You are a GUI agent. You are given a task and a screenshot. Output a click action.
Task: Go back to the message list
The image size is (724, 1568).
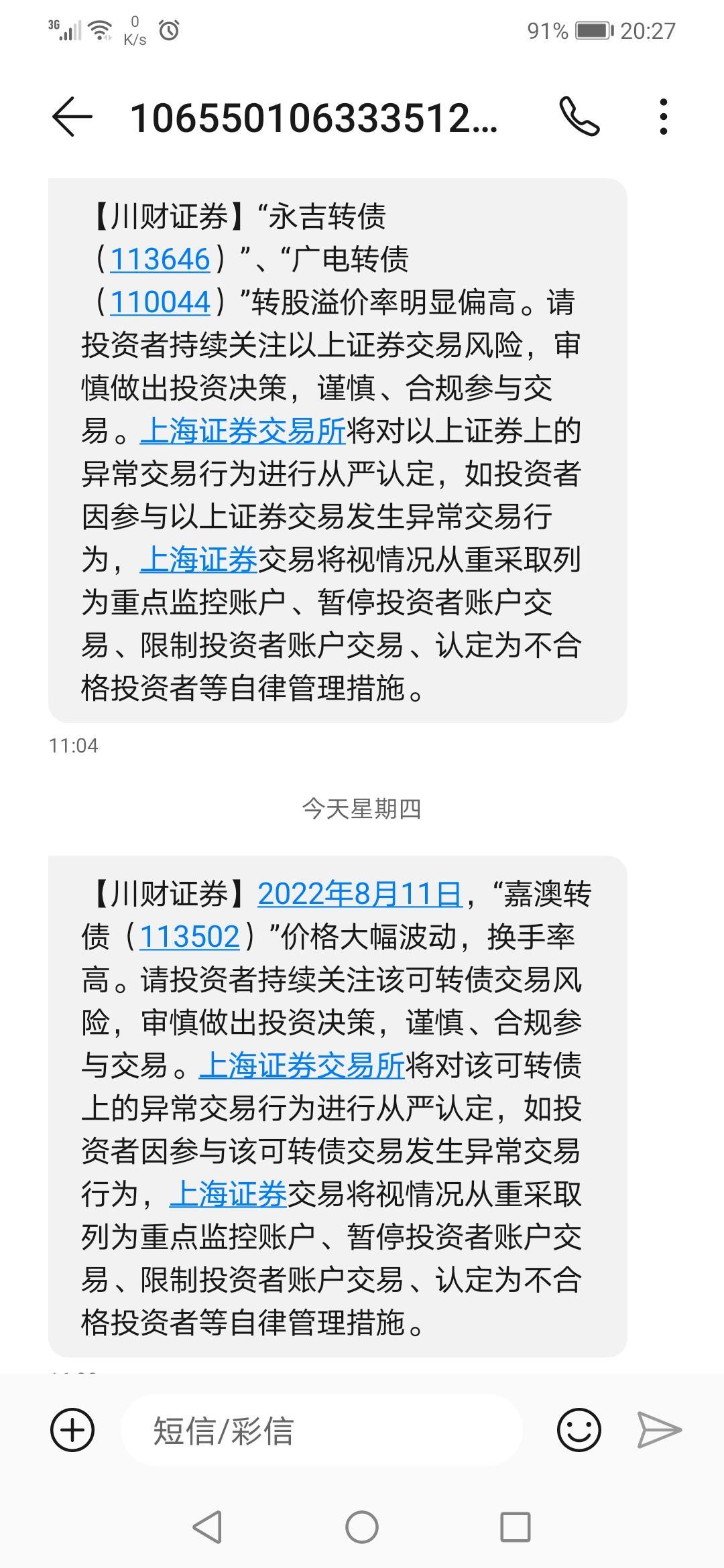[x=72, y=117]
